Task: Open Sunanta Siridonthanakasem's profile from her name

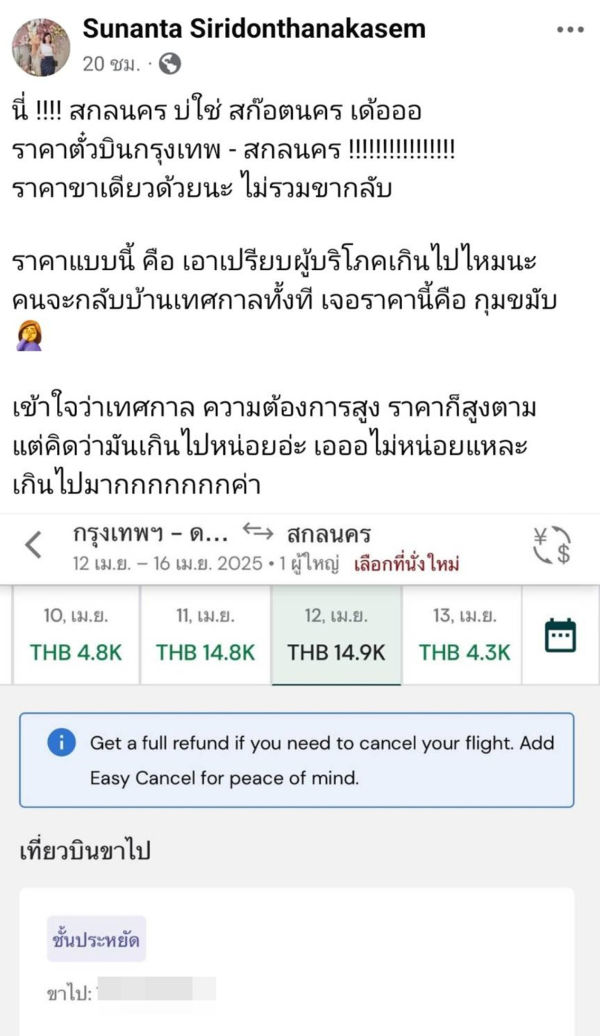Action: coord(254,28)
